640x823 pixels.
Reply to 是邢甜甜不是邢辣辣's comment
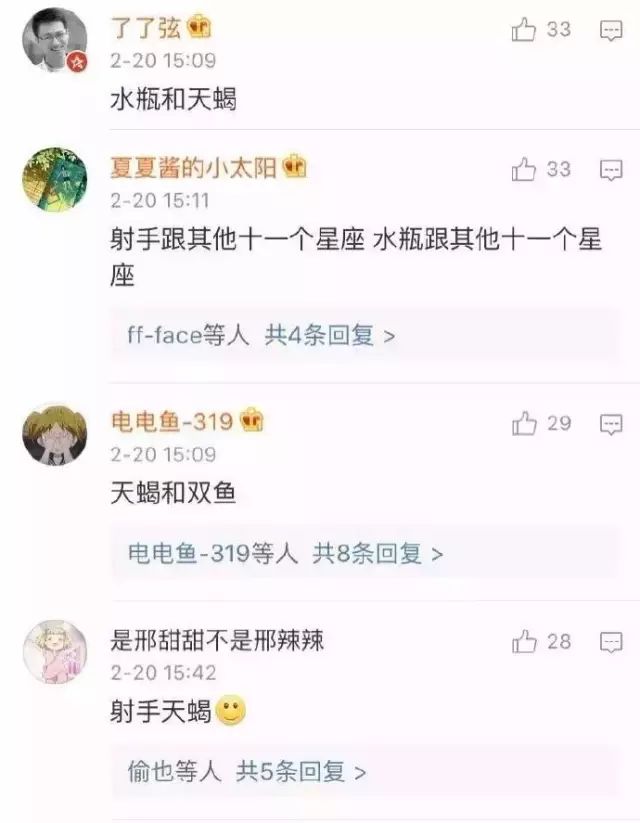(611, 642)
